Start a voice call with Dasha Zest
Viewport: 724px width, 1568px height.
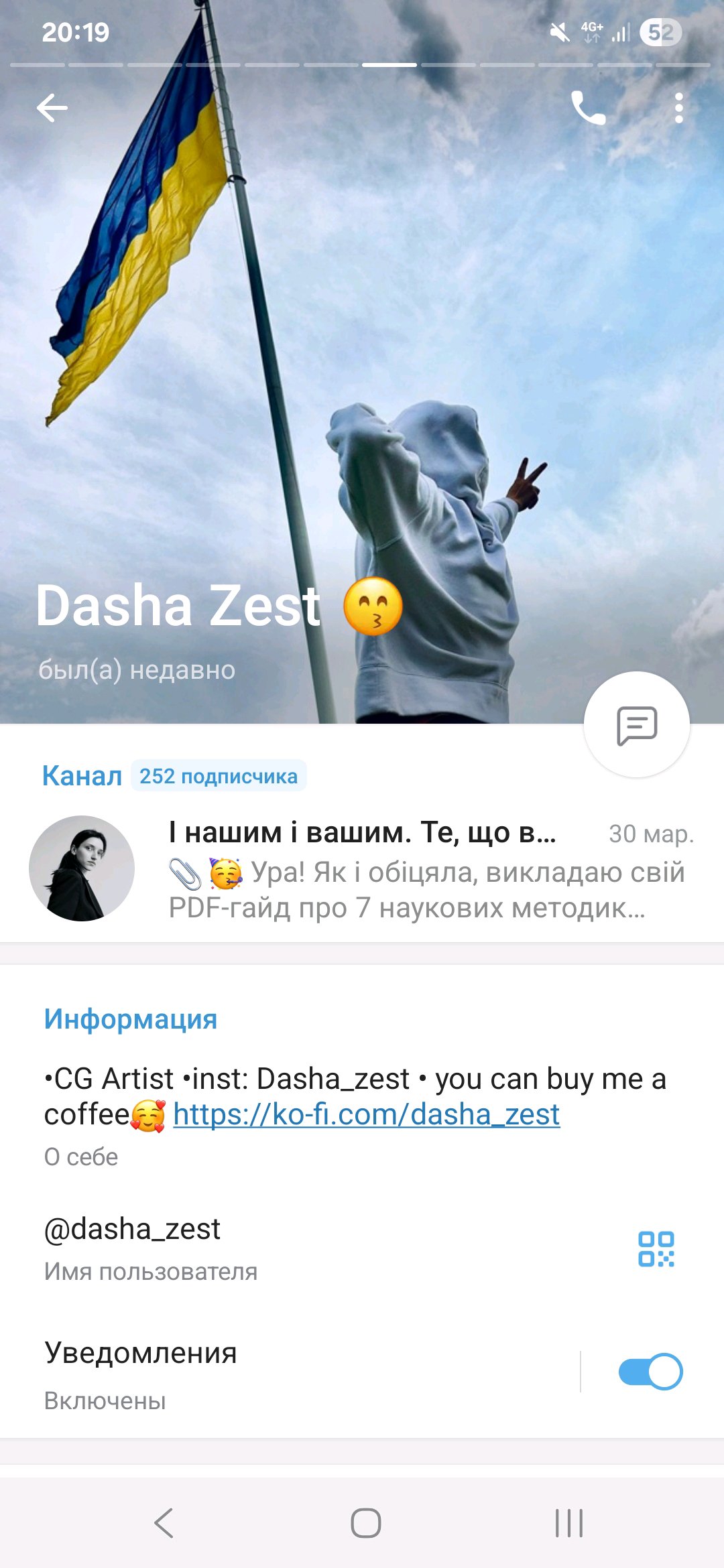click(x=588, y=108)
